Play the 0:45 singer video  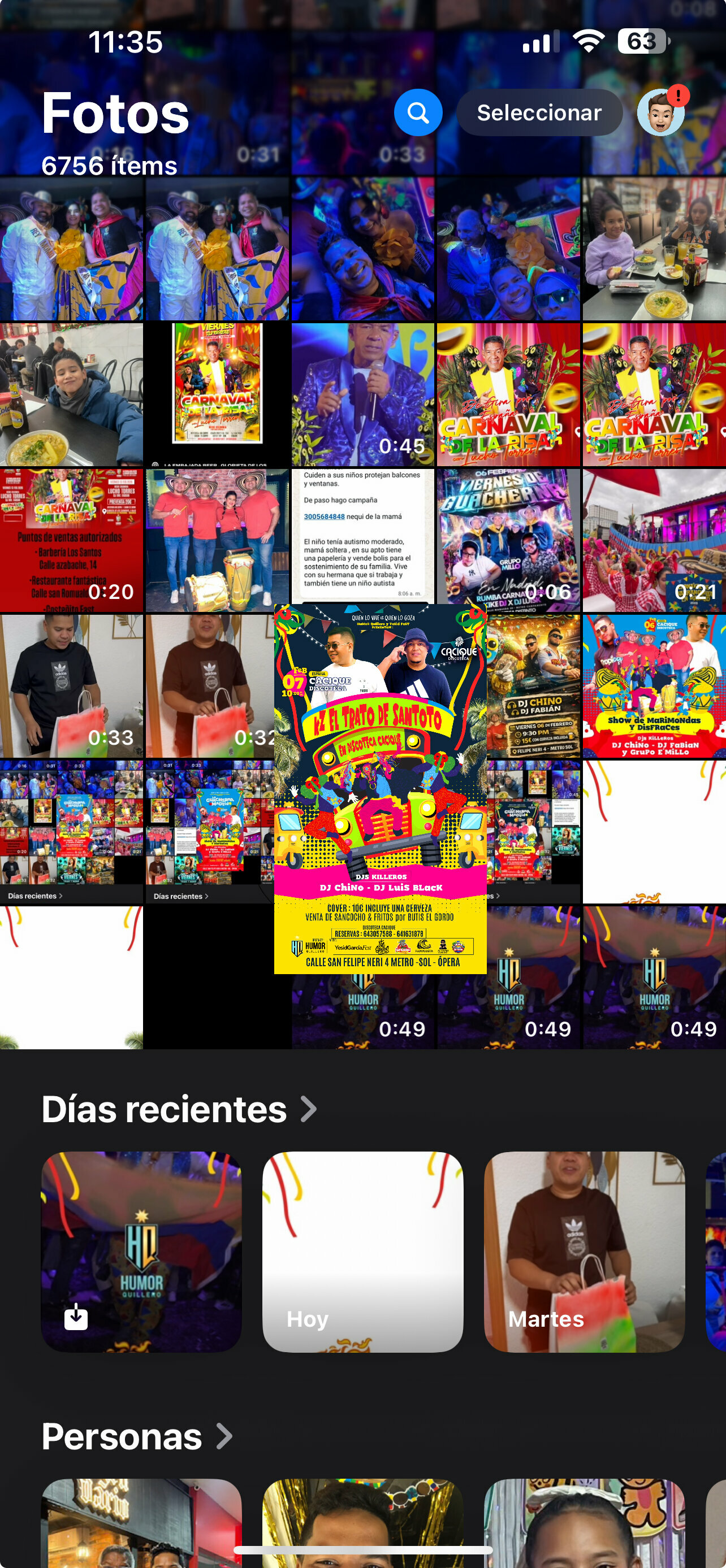click(x=362, y=394)
